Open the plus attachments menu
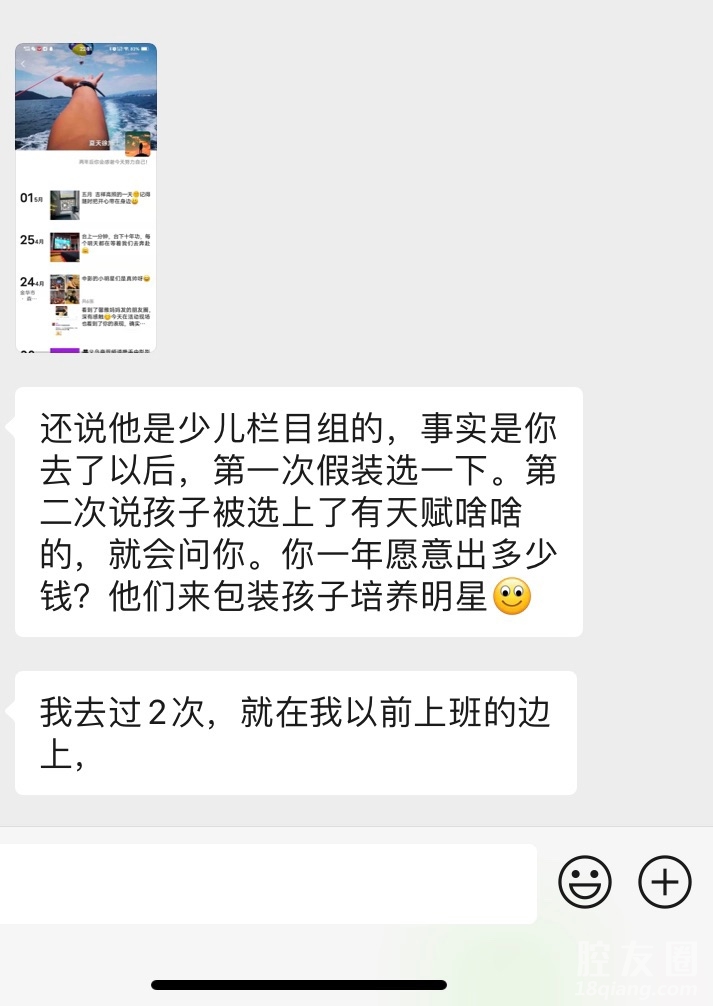This screenshot has height=1006, width=713. (665, 882)
